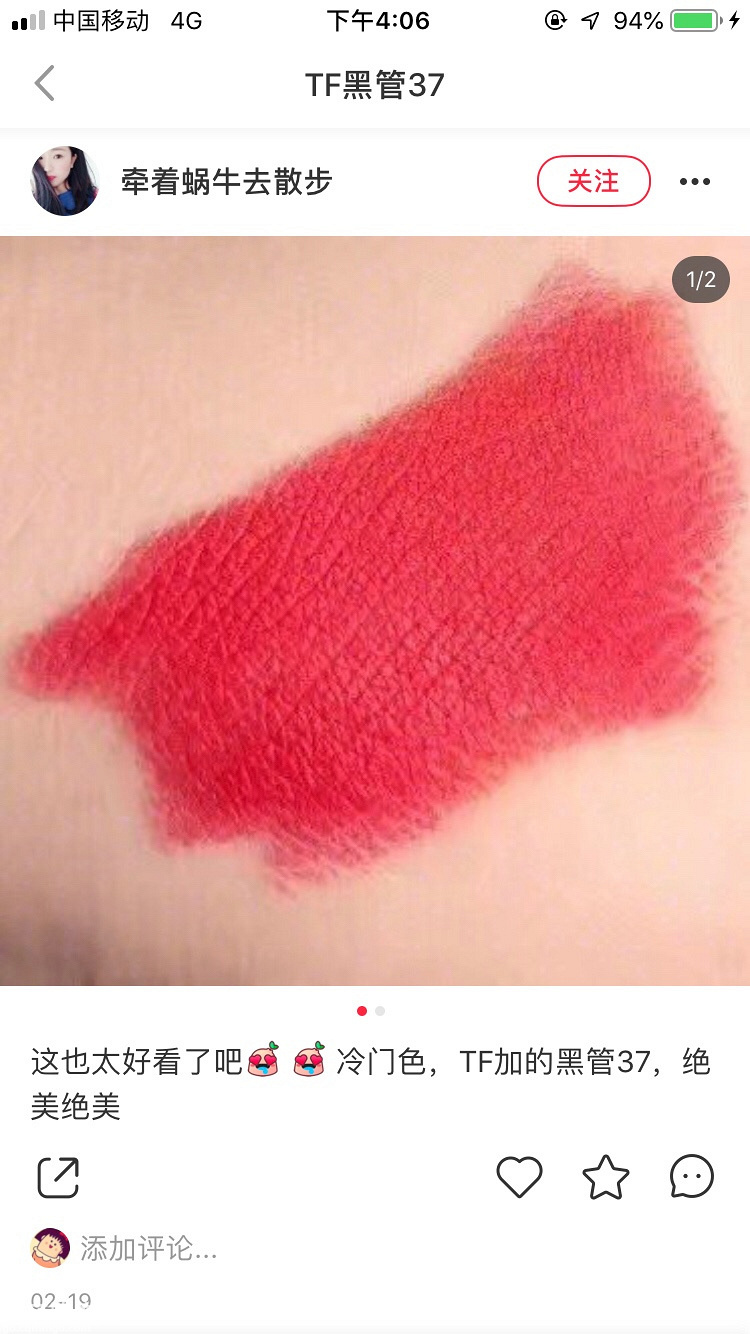Open the lipstick swatch photo

click(375, 610)
